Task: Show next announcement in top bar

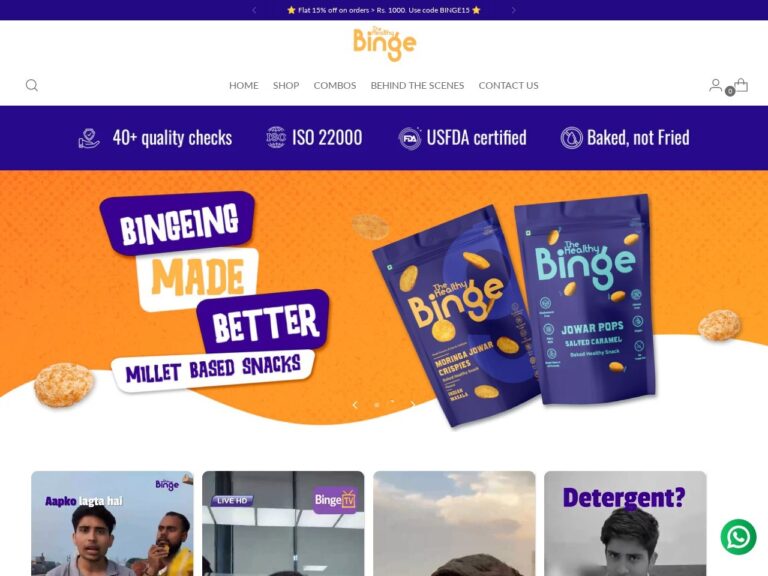Action: pos(514,10)
